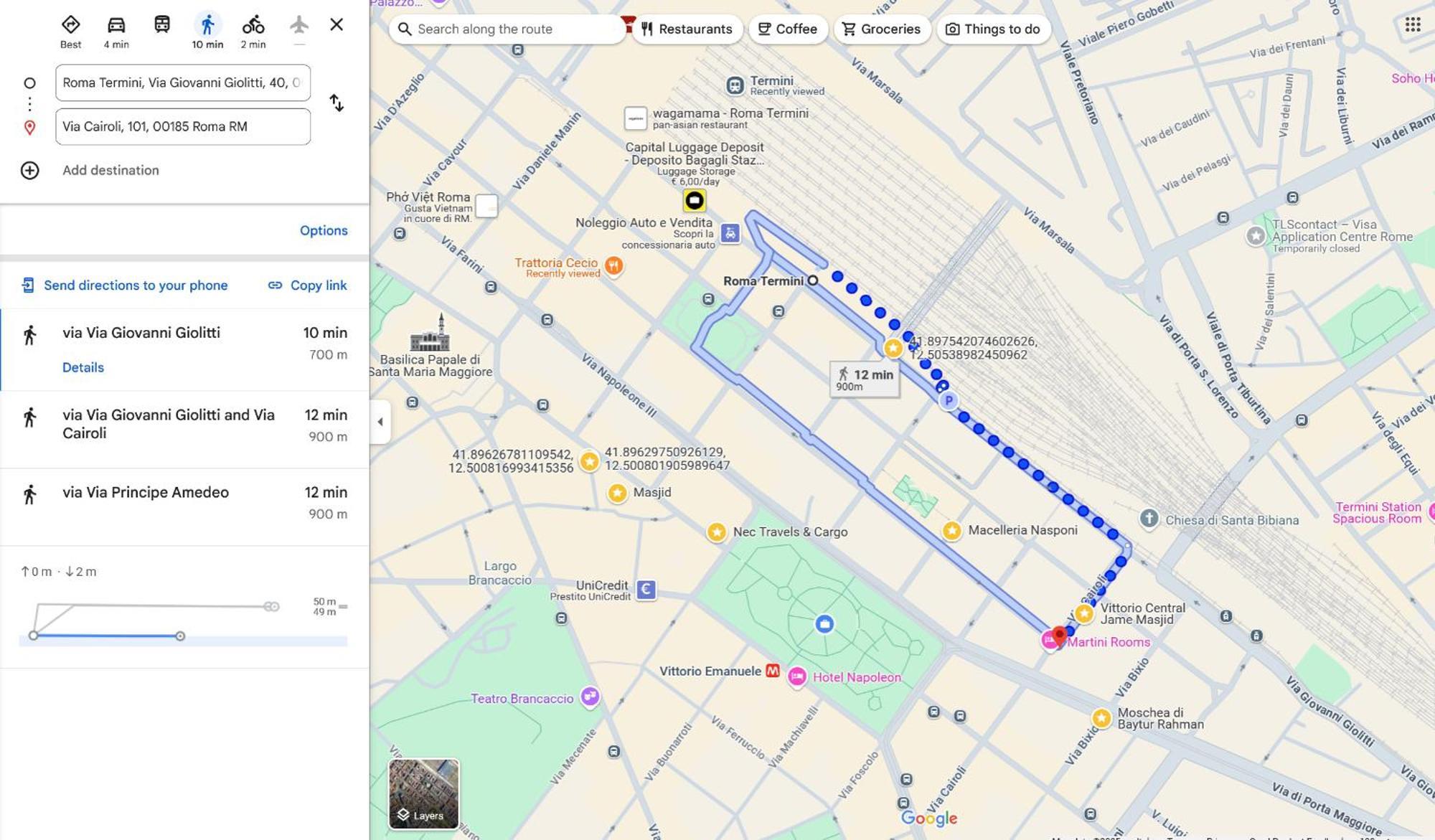Screen dimensions: 1435x840
Task: Open Details for Via Giovanni Giolitti route
Action: pos(83,368)
